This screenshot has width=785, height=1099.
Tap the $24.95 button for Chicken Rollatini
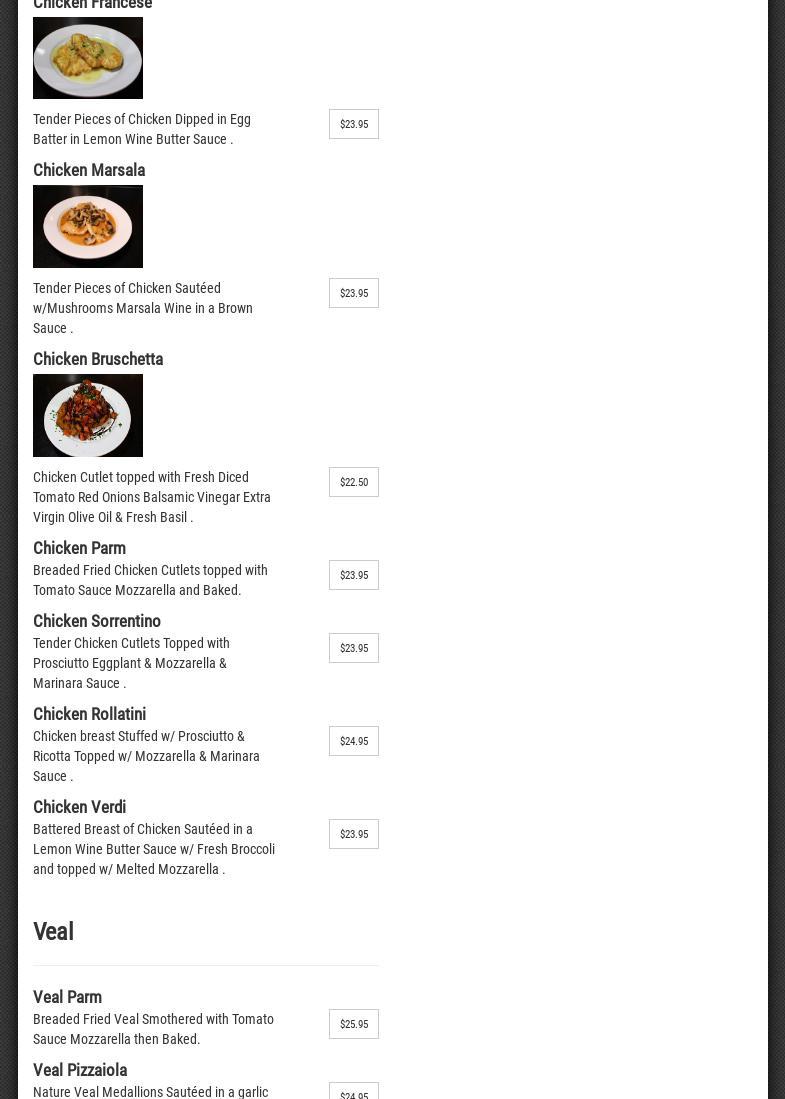click(x=354, y=741)
